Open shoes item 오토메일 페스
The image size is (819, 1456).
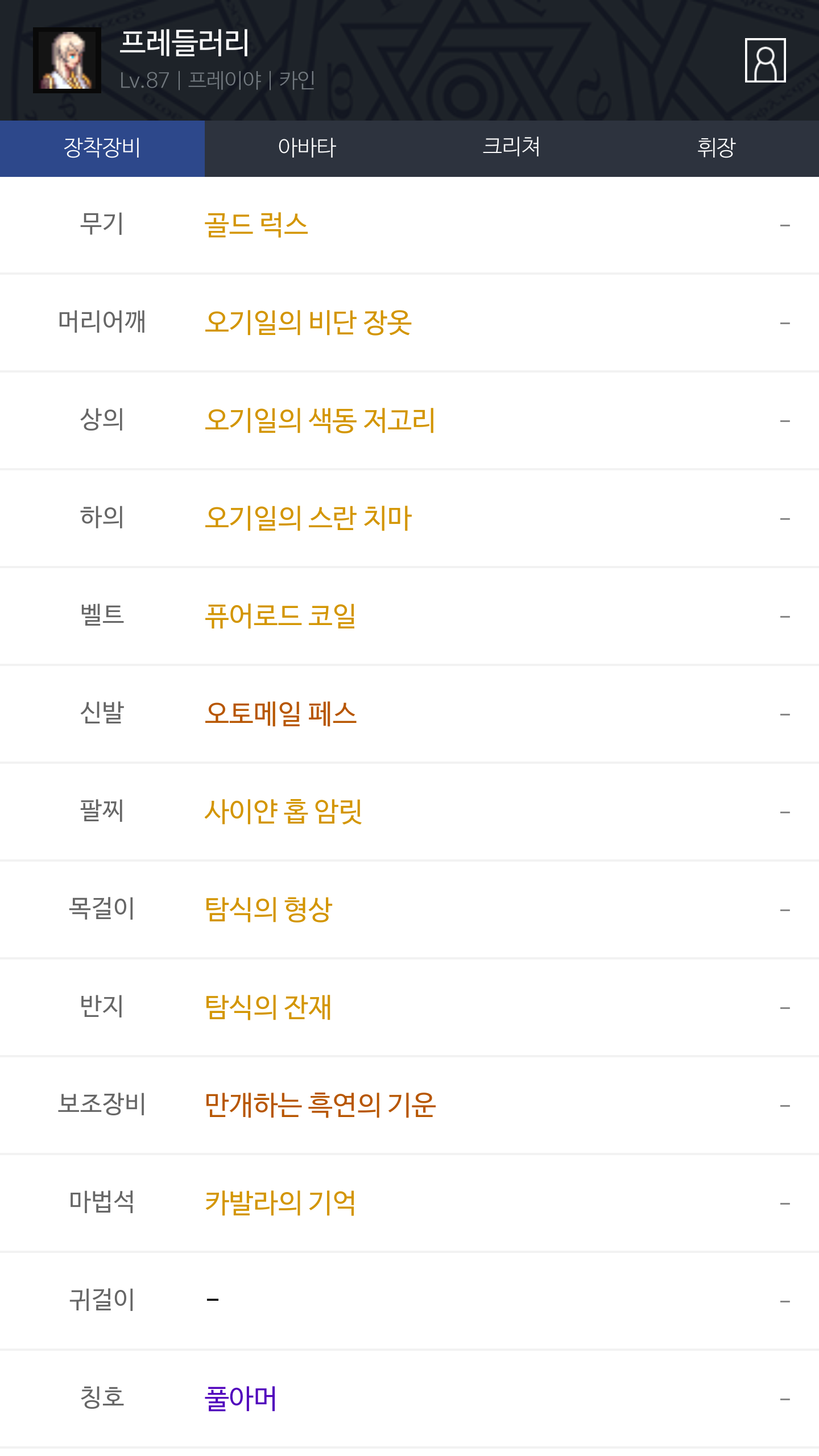click(280, 714)
